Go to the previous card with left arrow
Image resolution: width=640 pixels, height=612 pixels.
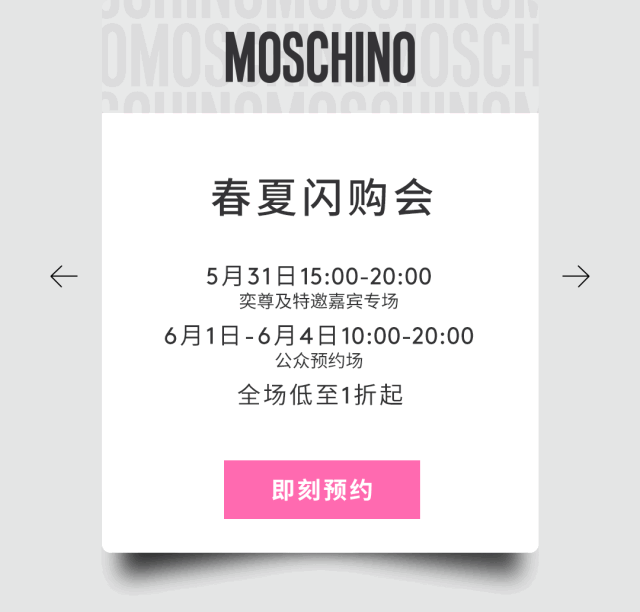[x=64, y=276]
